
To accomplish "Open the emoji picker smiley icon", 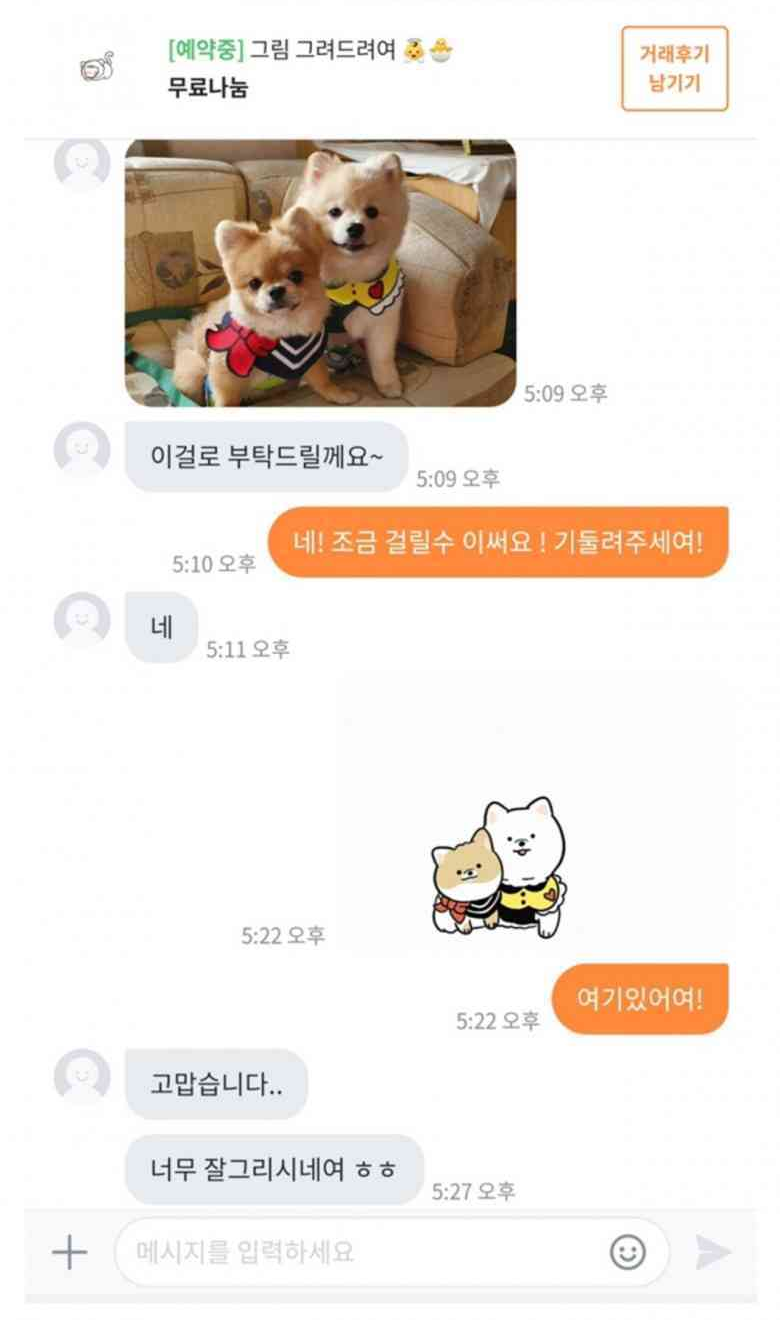I will [627, 1252].
